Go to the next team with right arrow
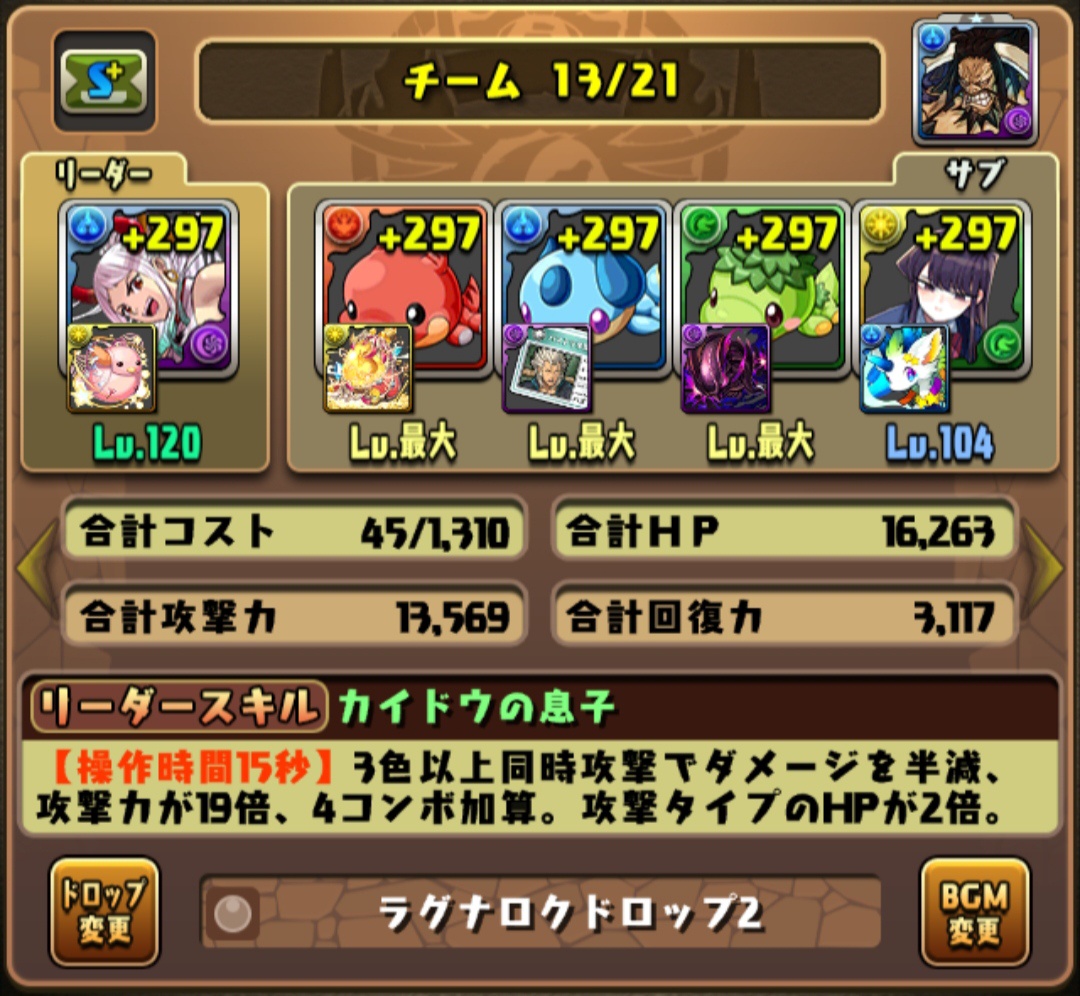This screenshot has height=996, width=1080. click(1047, 568)
